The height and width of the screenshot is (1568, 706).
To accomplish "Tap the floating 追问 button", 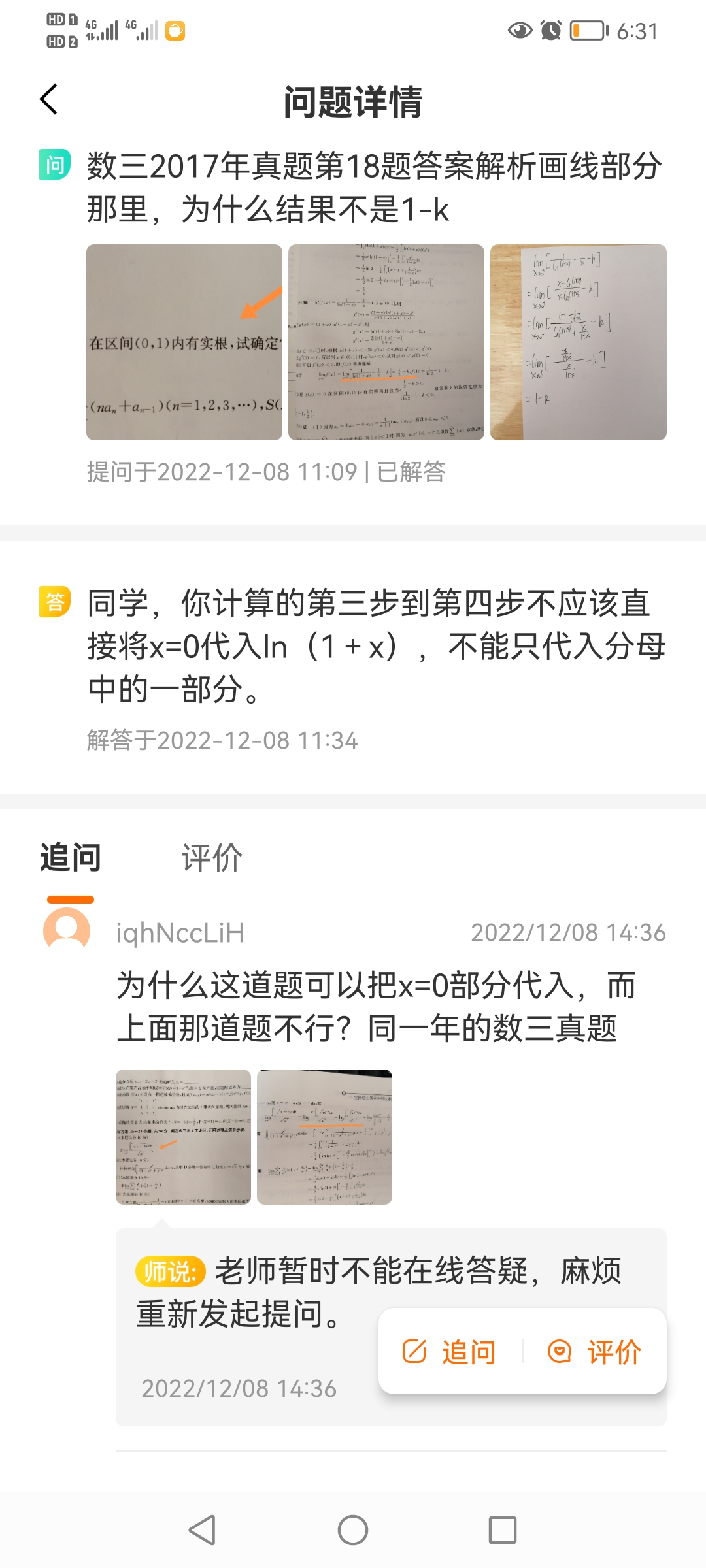I will [x=450, y=1352].
